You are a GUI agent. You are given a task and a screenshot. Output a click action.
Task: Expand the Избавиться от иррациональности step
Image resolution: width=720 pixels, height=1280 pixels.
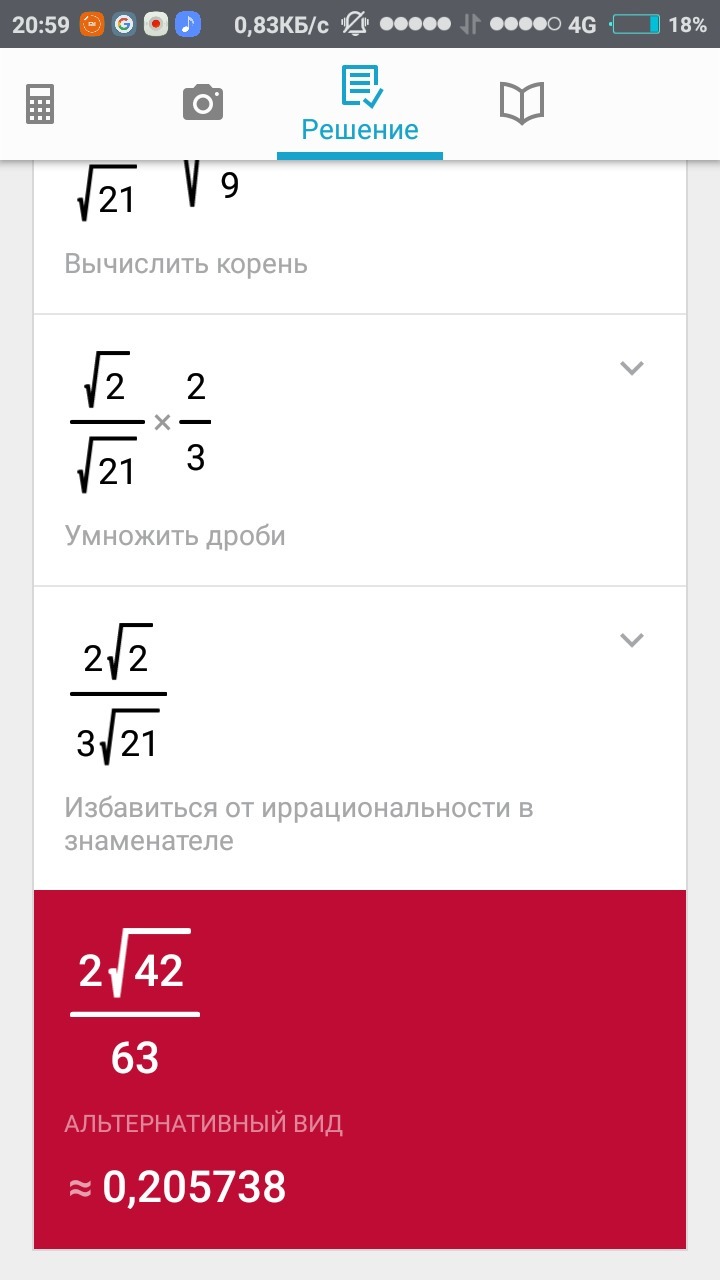pyautogui.click(x=631, y=640)
